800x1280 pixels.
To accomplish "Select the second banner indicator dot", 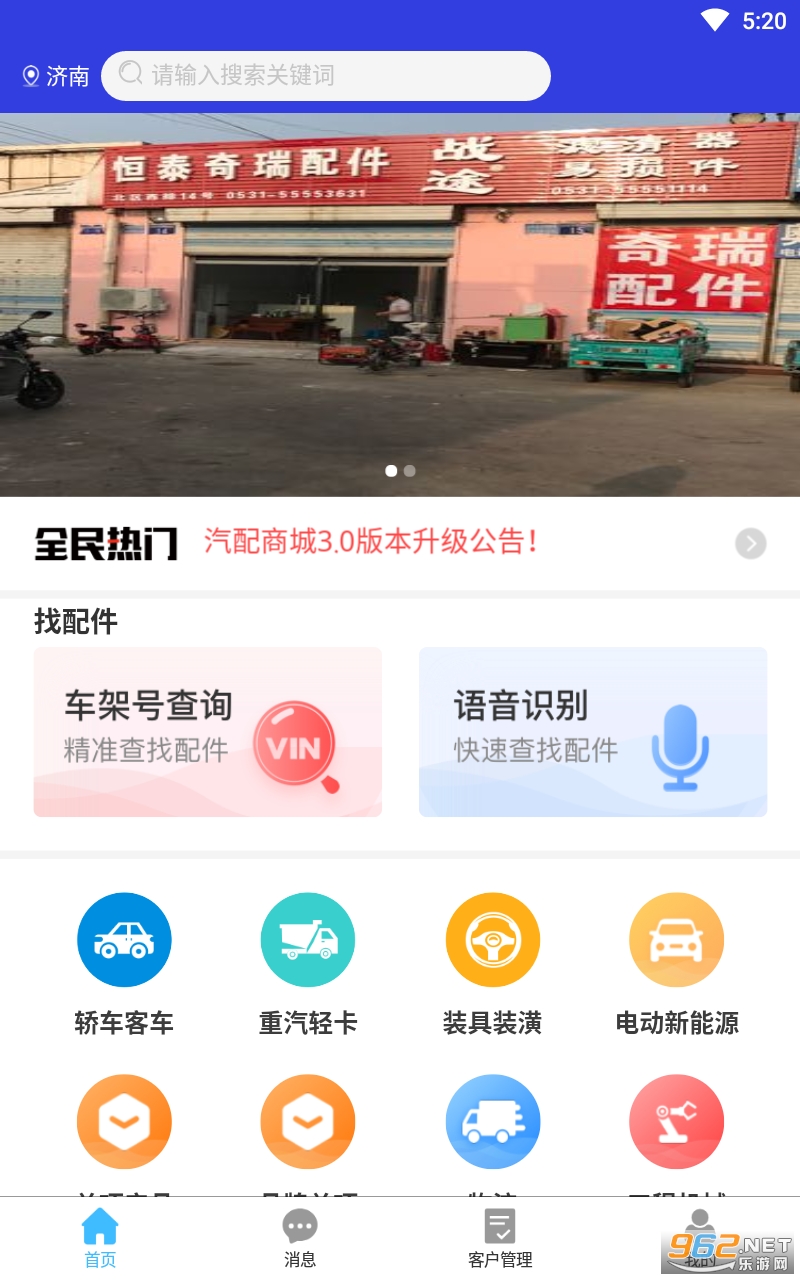I will (409, 470).
